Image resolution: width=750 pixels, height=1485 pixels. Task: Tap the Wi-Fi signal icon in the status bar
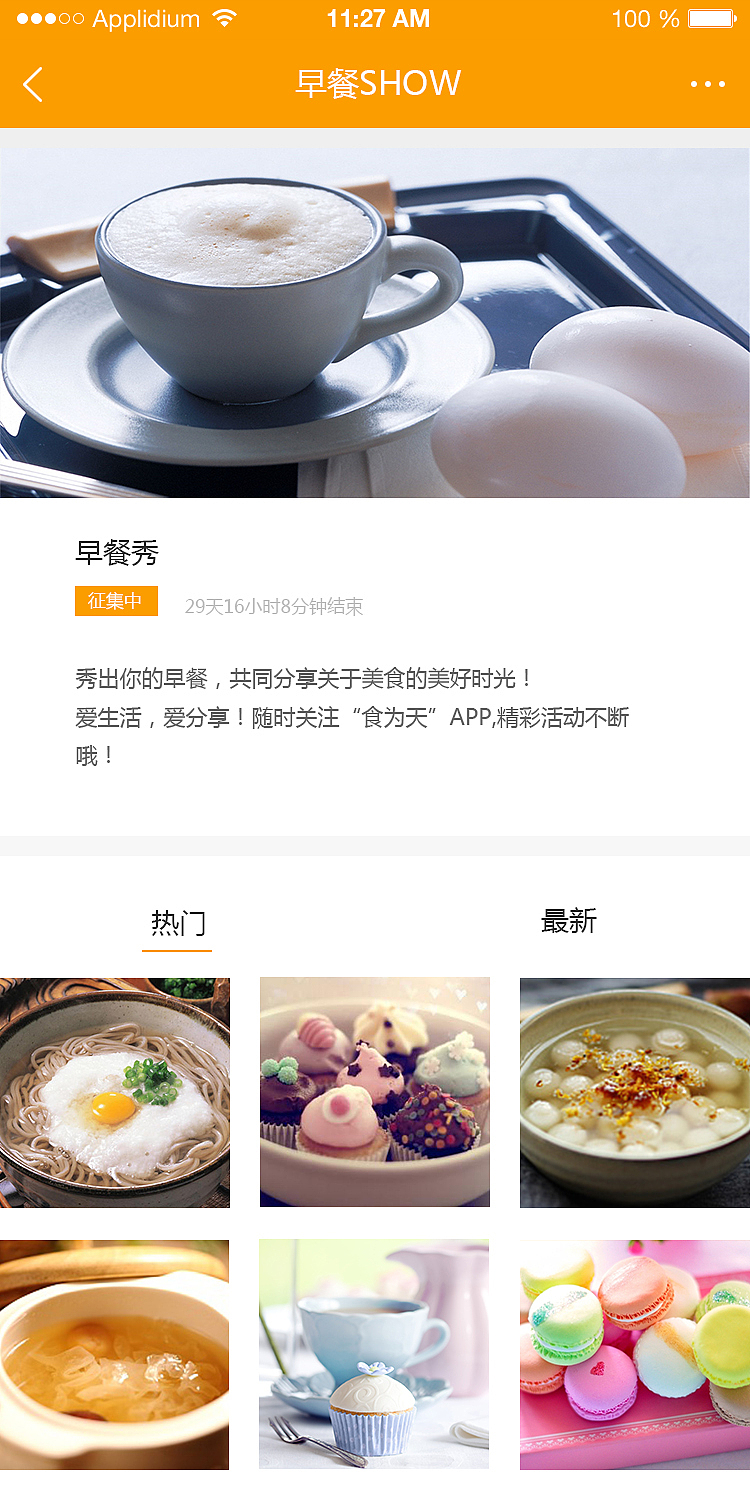227,17
